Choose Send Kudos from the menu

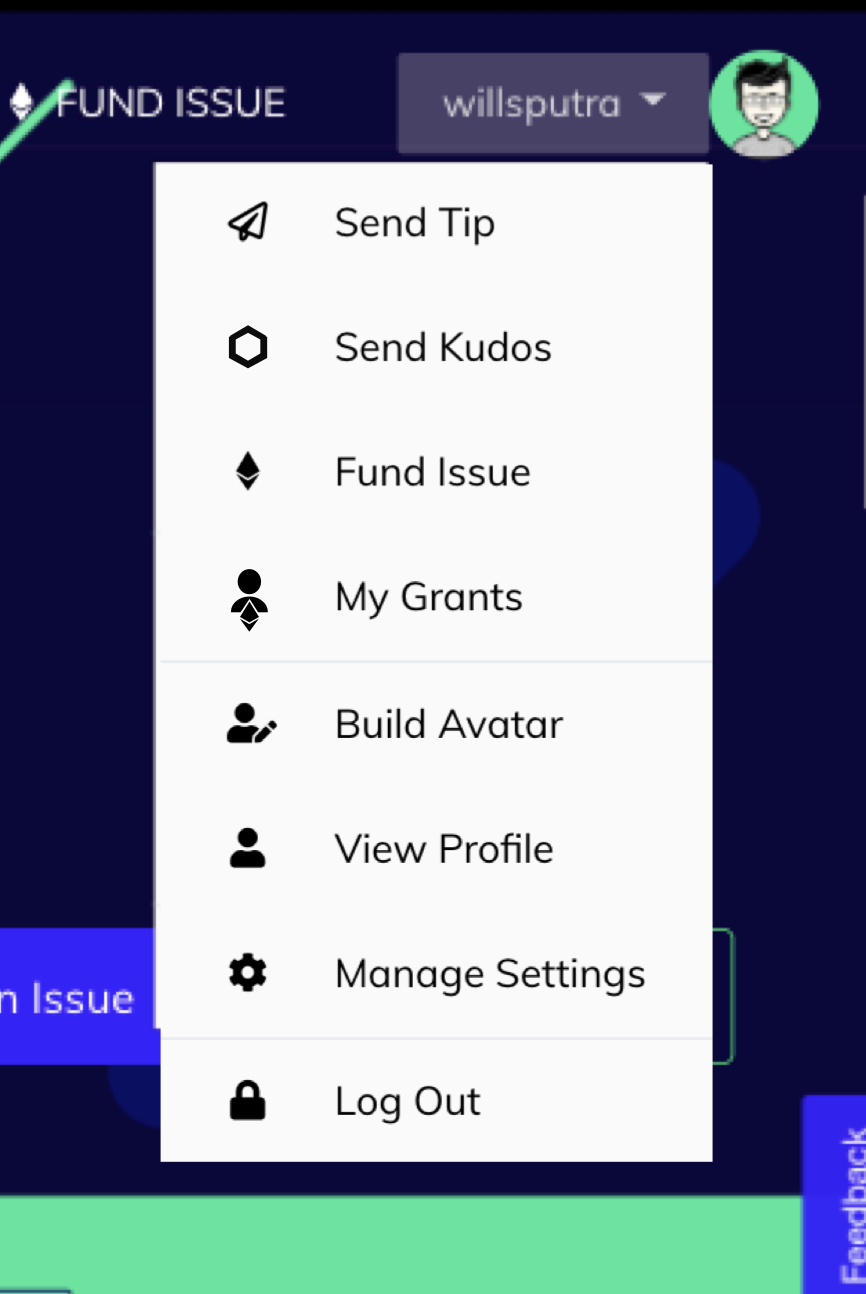[443, 347]
